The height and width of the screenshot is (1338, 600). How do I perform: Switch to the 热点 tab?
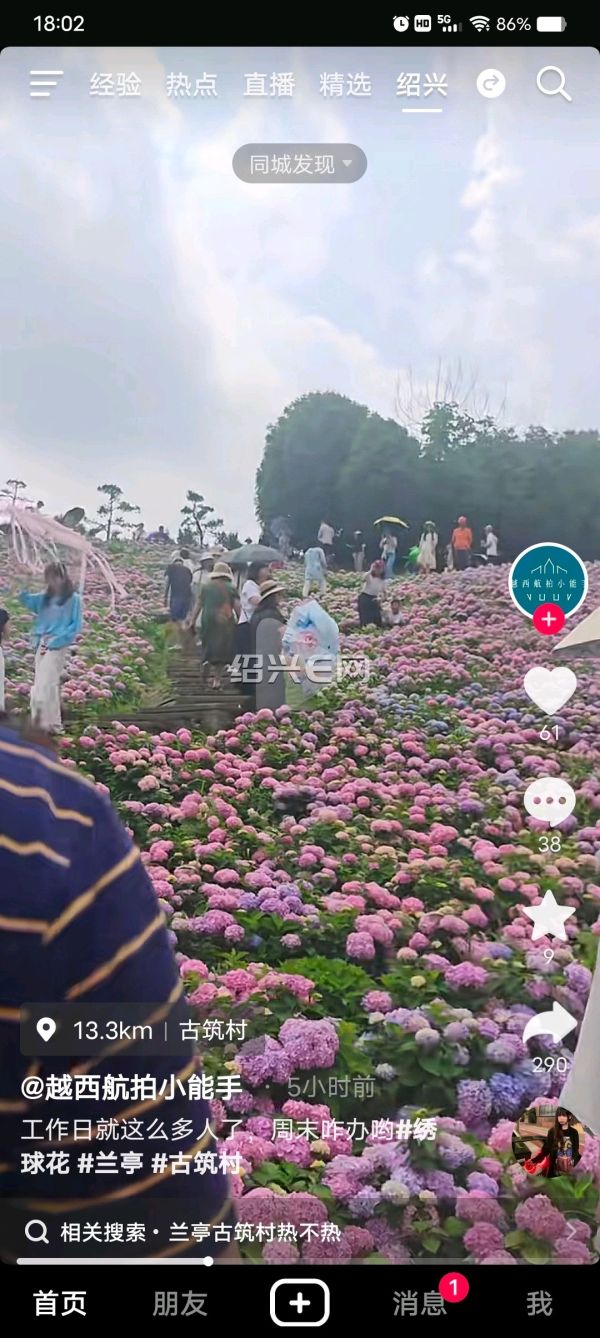pyautogui.click(x=192, y=85)
